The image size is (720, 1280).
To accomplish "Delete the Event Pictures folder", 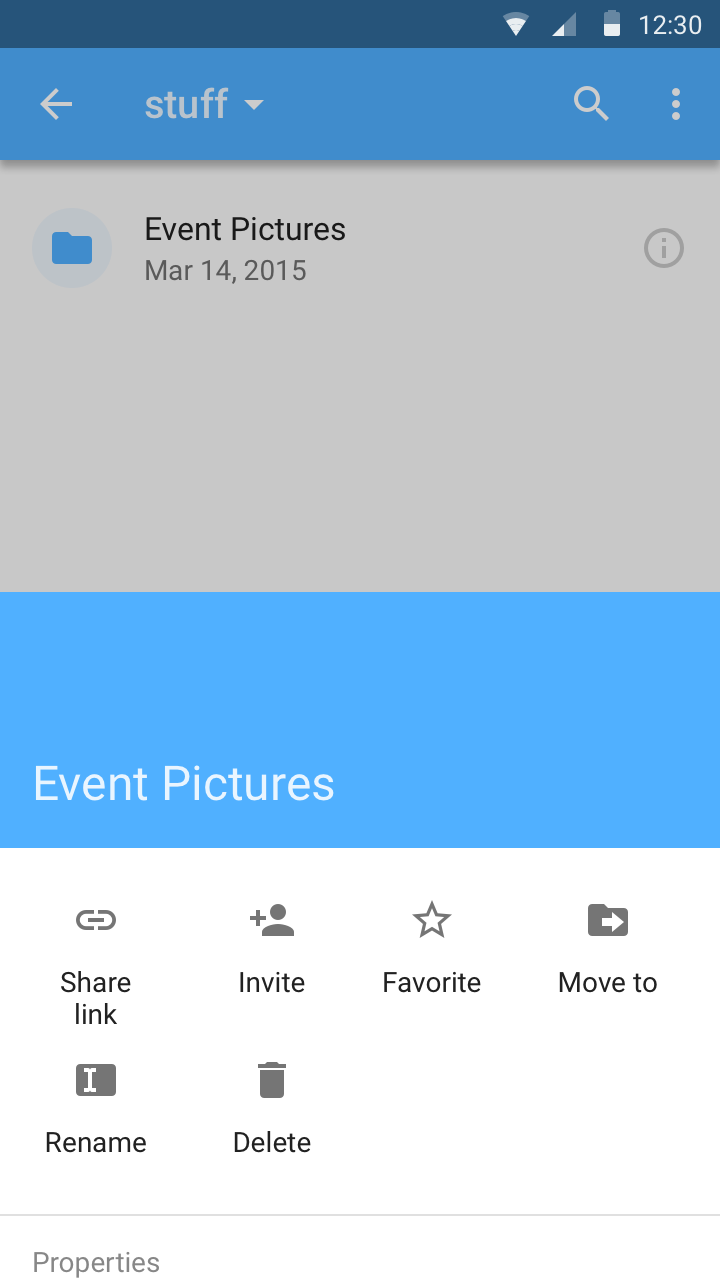I will click(x=272, y=1110).
